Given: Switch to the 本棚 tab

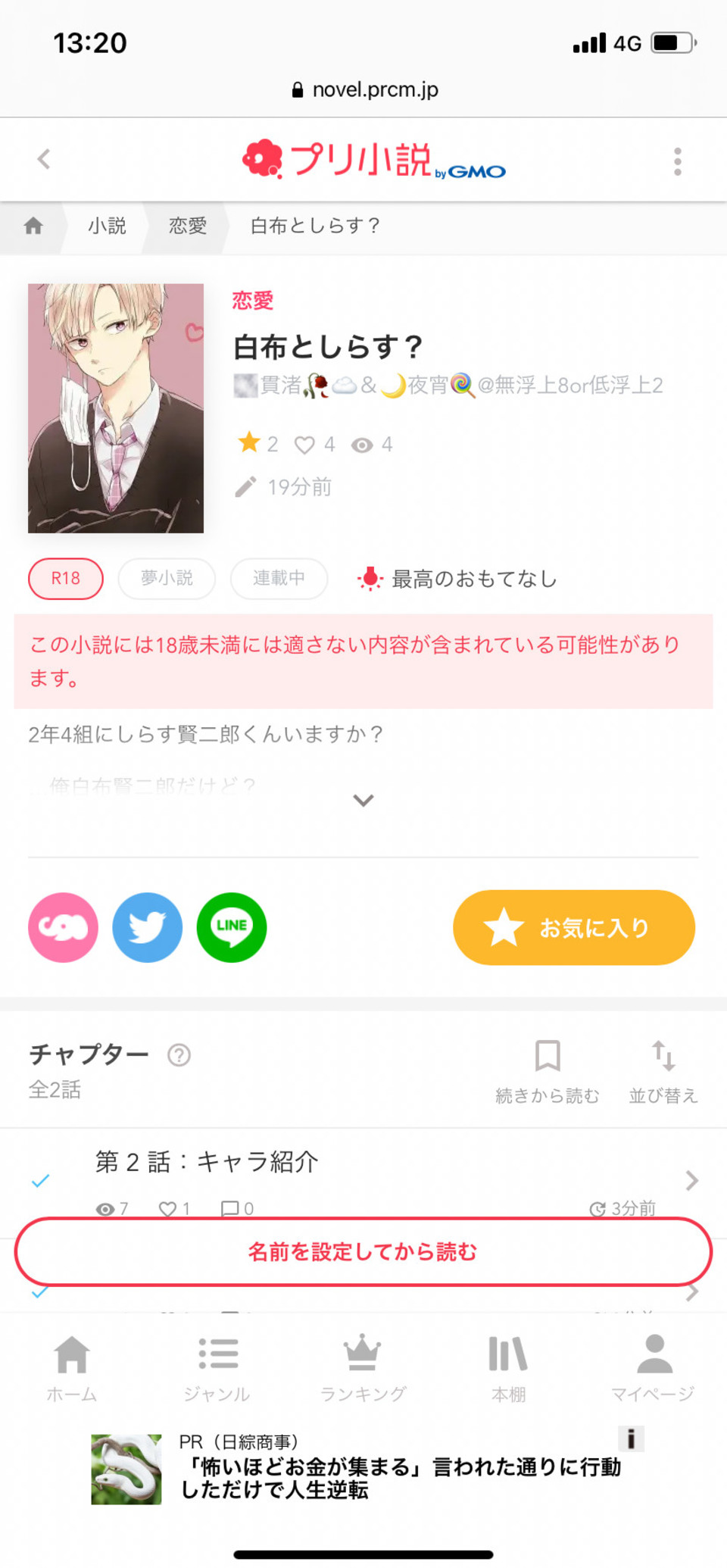Looking at the screenshot, I should [x=508, y=1368].
